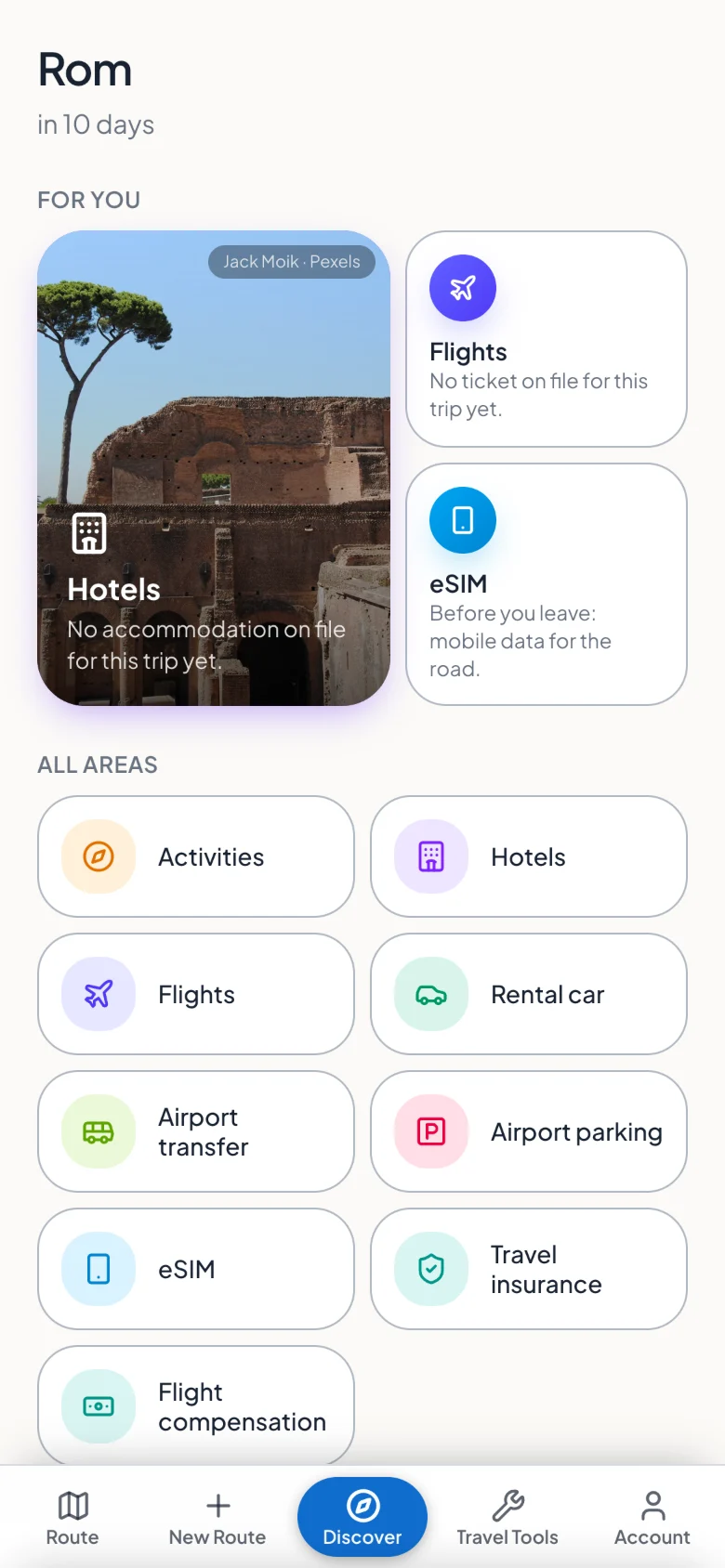The width and height of the screenshot is (725, 1568).
Task: Select Flights in All Areas
Action: 196,994
